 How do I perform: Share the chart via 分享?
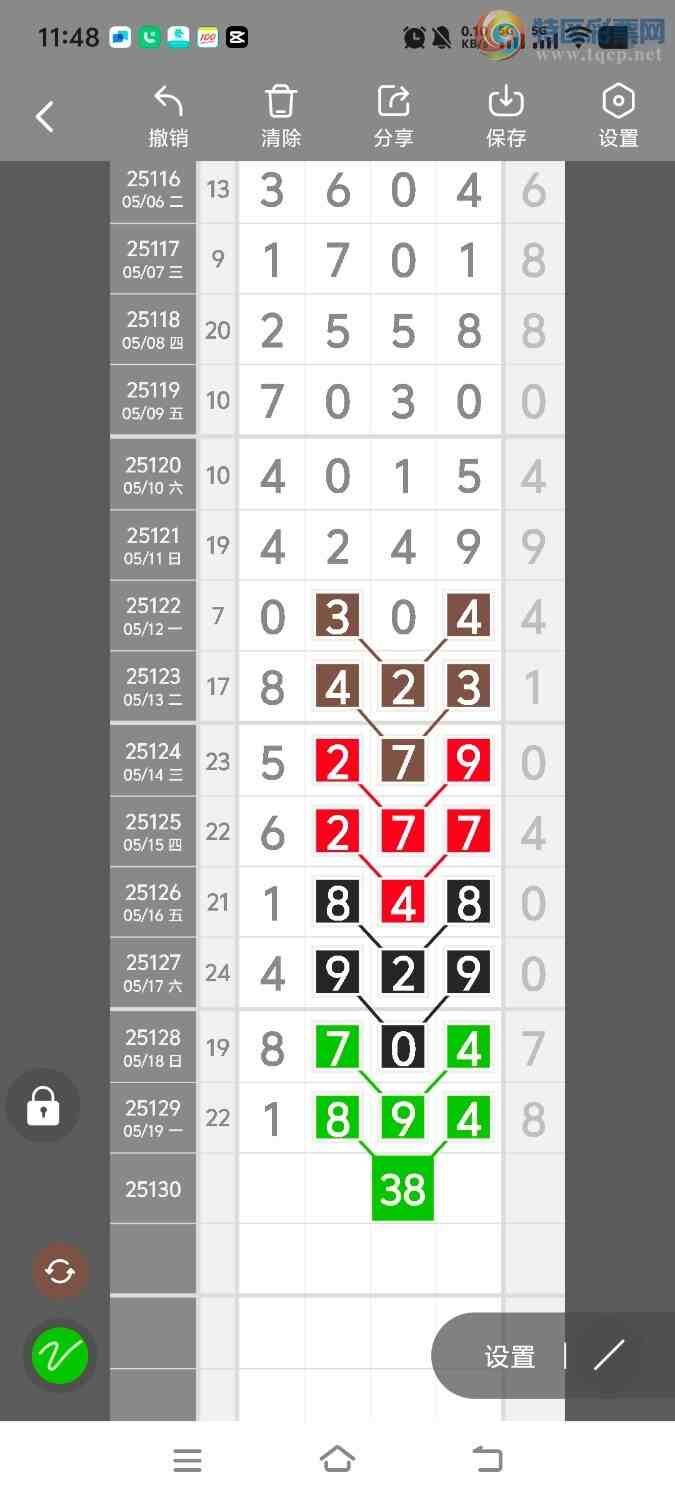pos(394,117)
